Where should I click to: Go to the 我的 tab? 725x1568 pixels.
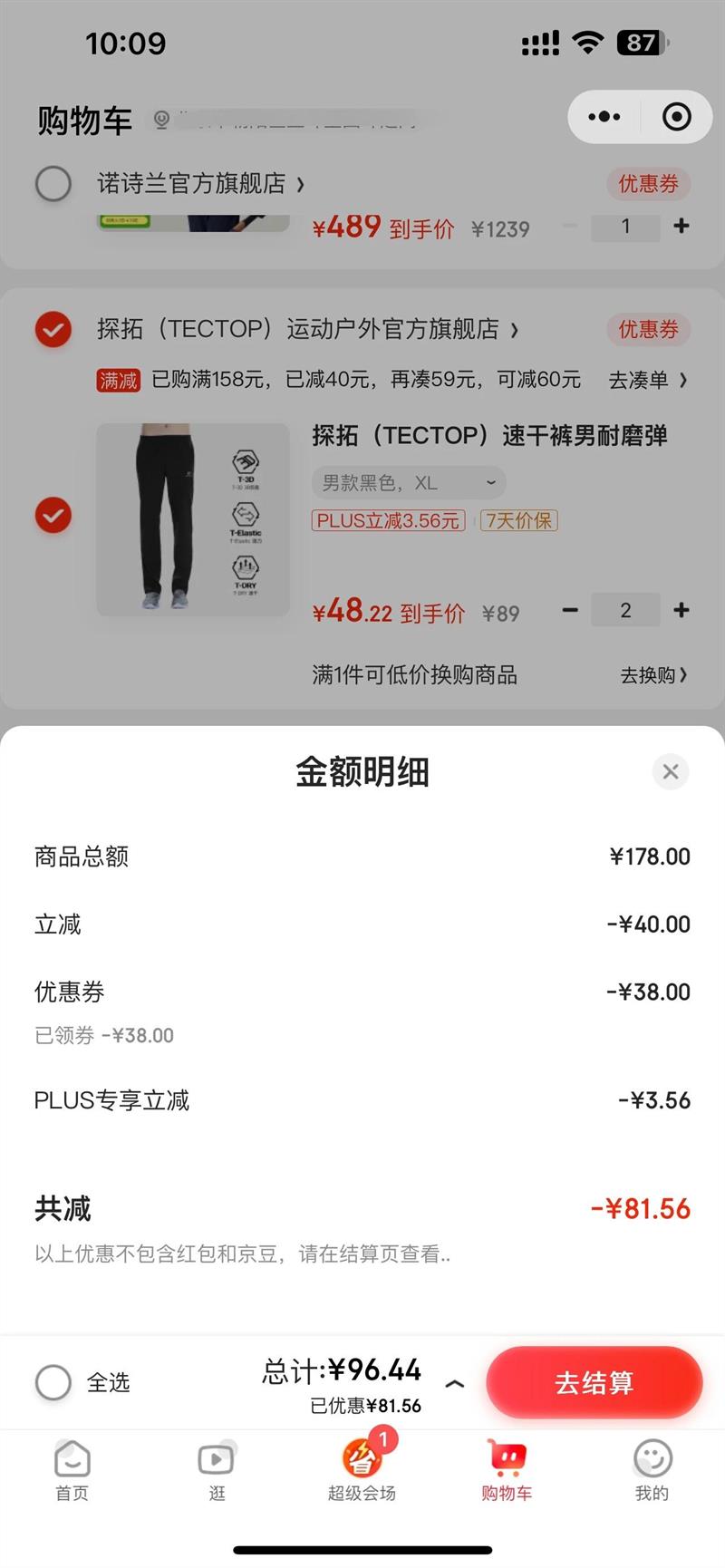tap(652, 1470)
